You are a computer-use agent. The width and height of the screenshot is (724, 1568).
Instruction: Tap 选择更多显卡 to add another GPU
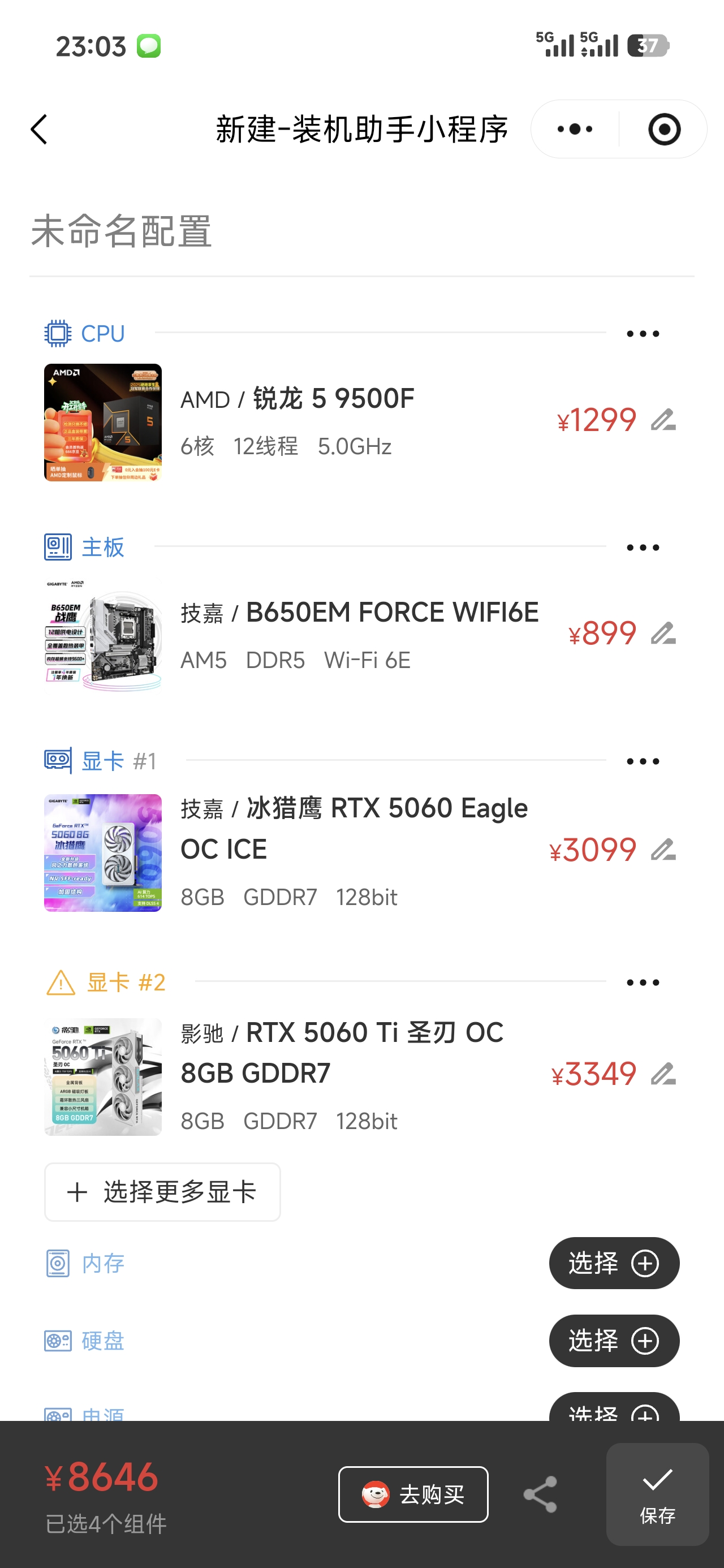pos(162,1192)
